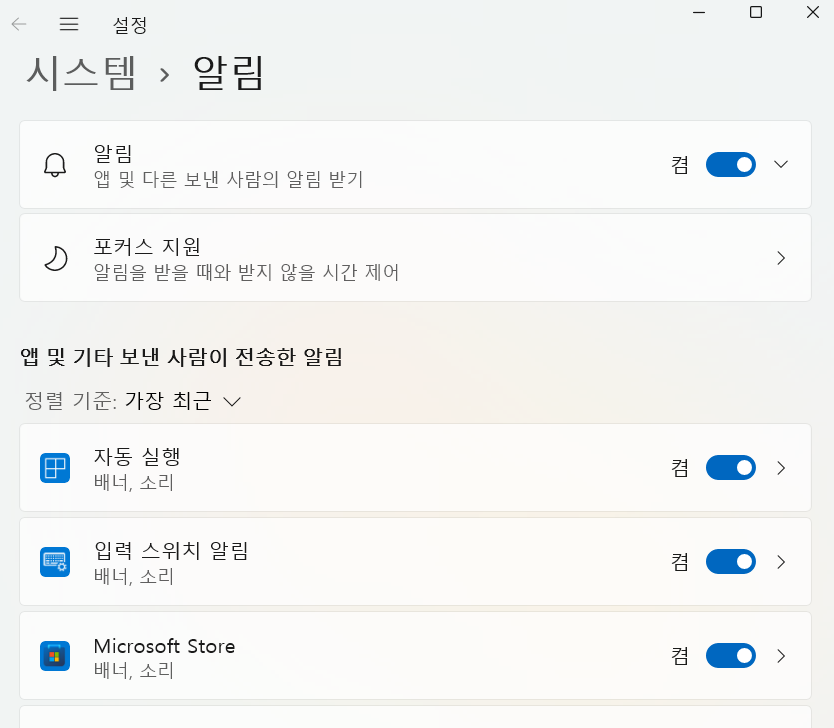Switch off Microsoft Store notifications
This screenshot has height=728, width=834.
coord(730,656)
